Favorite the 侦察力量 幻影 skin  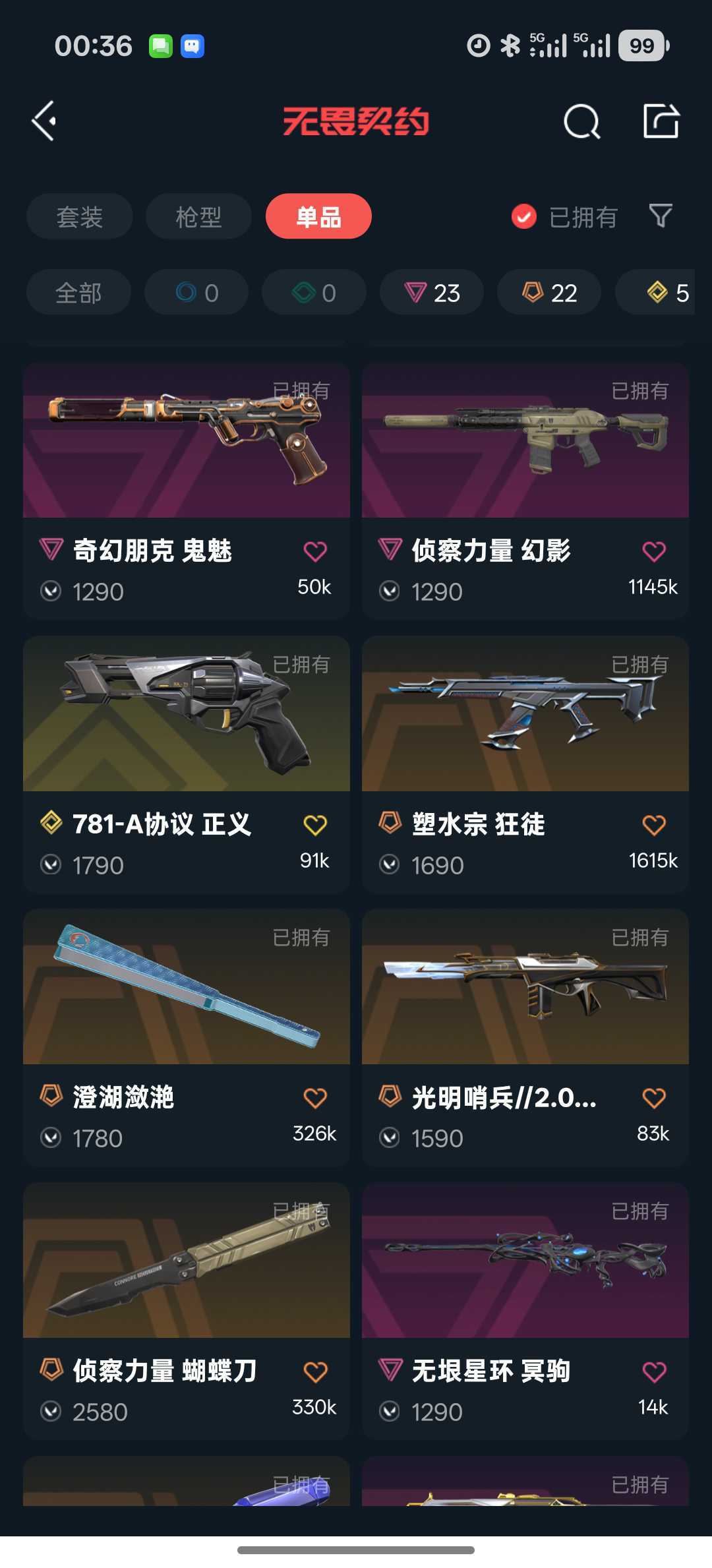(654, 551)
